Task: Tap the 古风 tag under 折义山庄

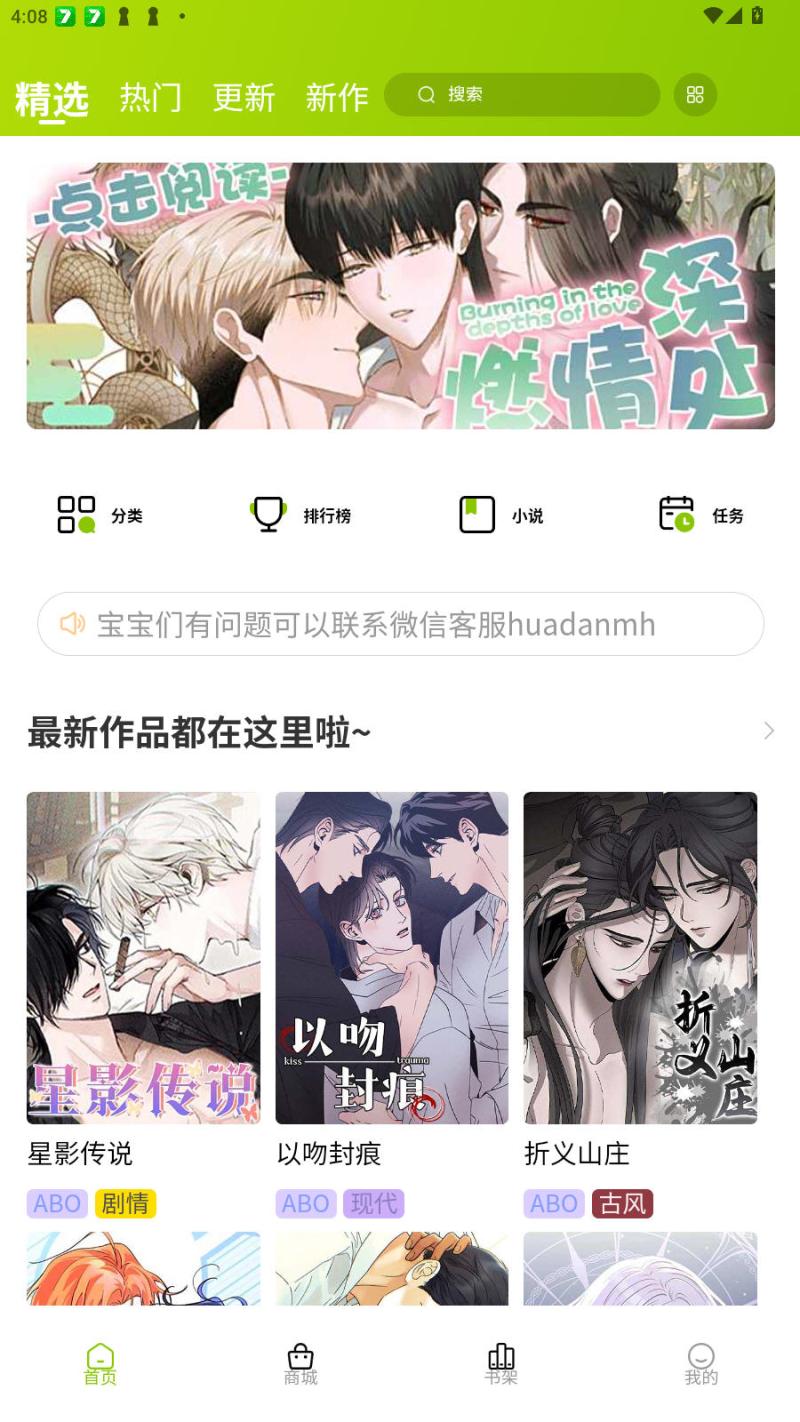Action: pos(625,1203)
